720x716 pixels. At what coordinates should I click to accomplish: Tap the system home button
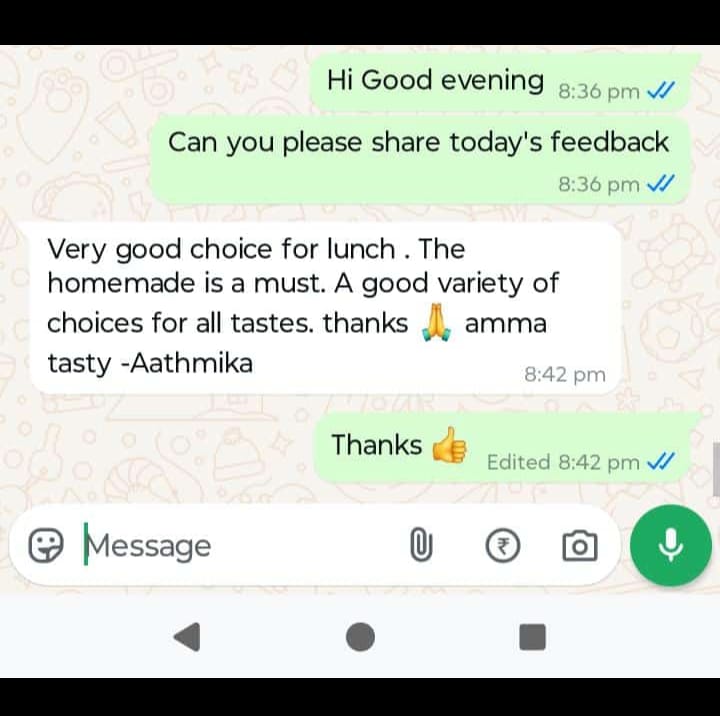tap(360, 636)
